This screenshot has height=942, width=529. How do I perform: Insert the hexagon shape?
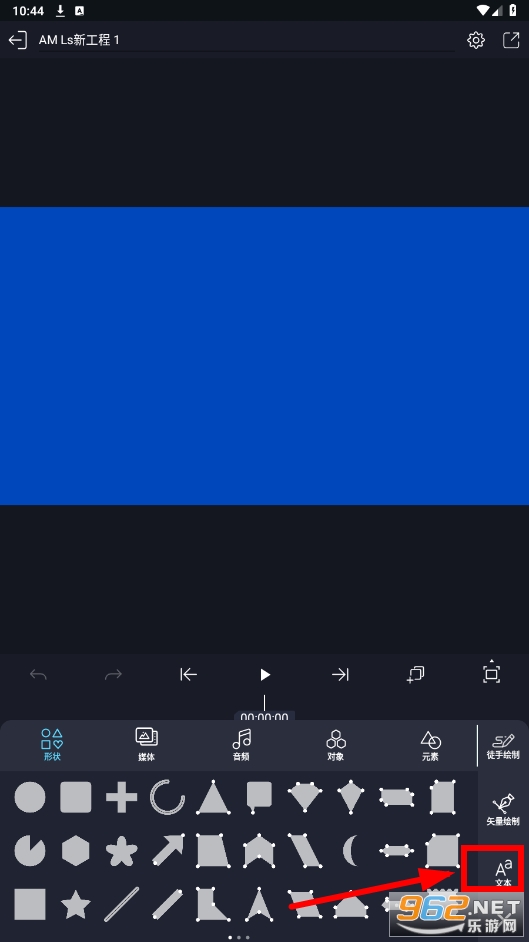76,850
